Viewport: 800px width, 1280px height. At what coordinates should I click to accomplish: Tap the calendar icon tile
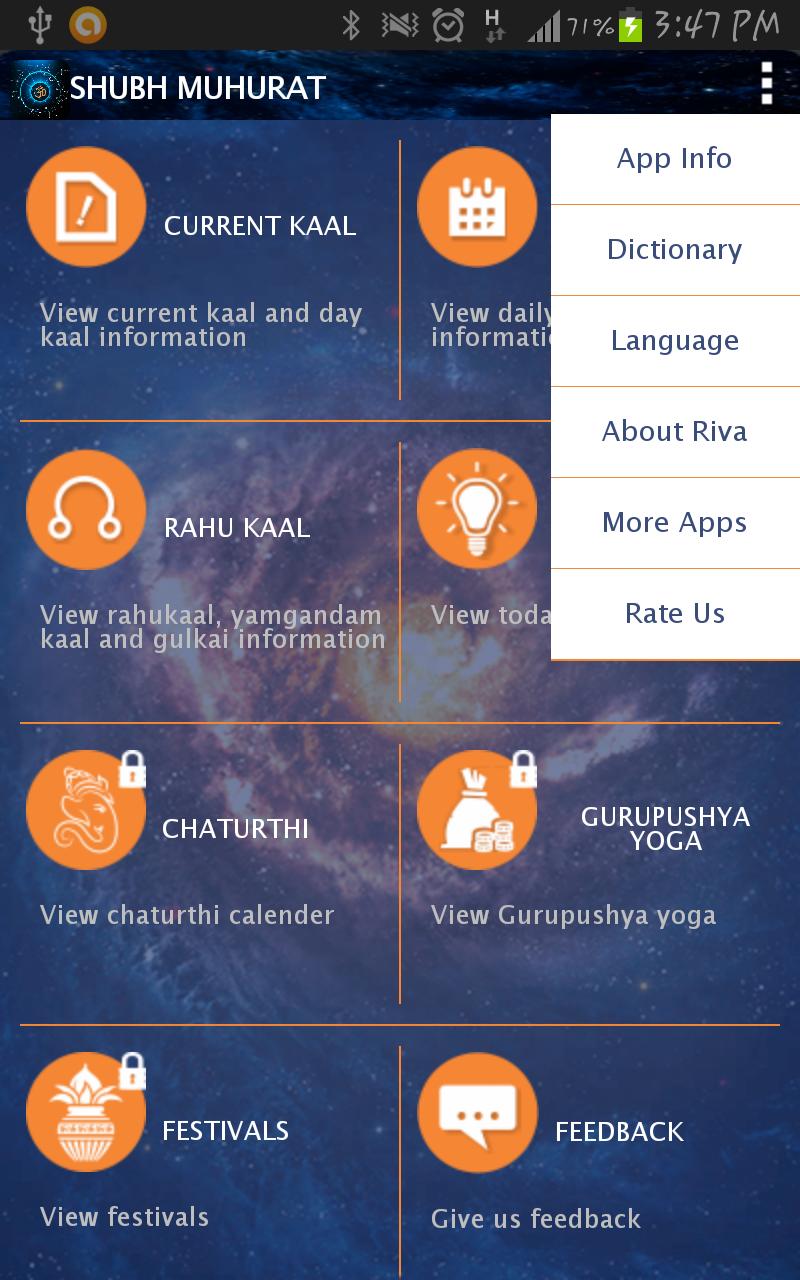point(477,207)
